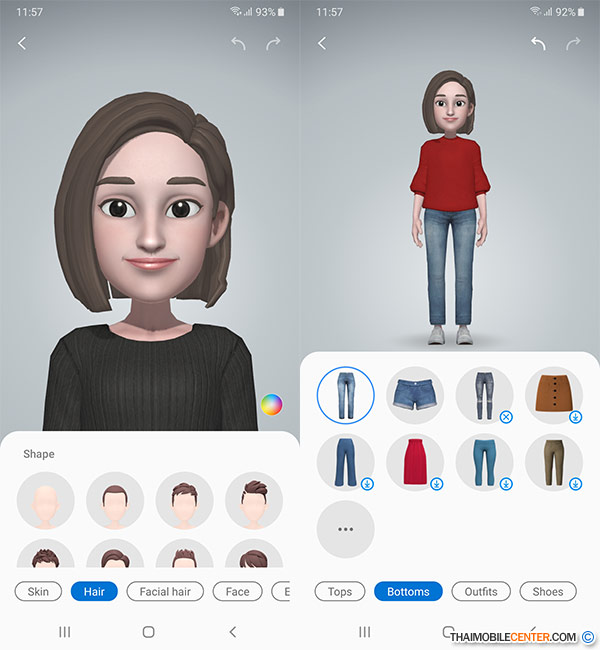
Task: Select the Hair category chip
Action: tap(94, 591)
